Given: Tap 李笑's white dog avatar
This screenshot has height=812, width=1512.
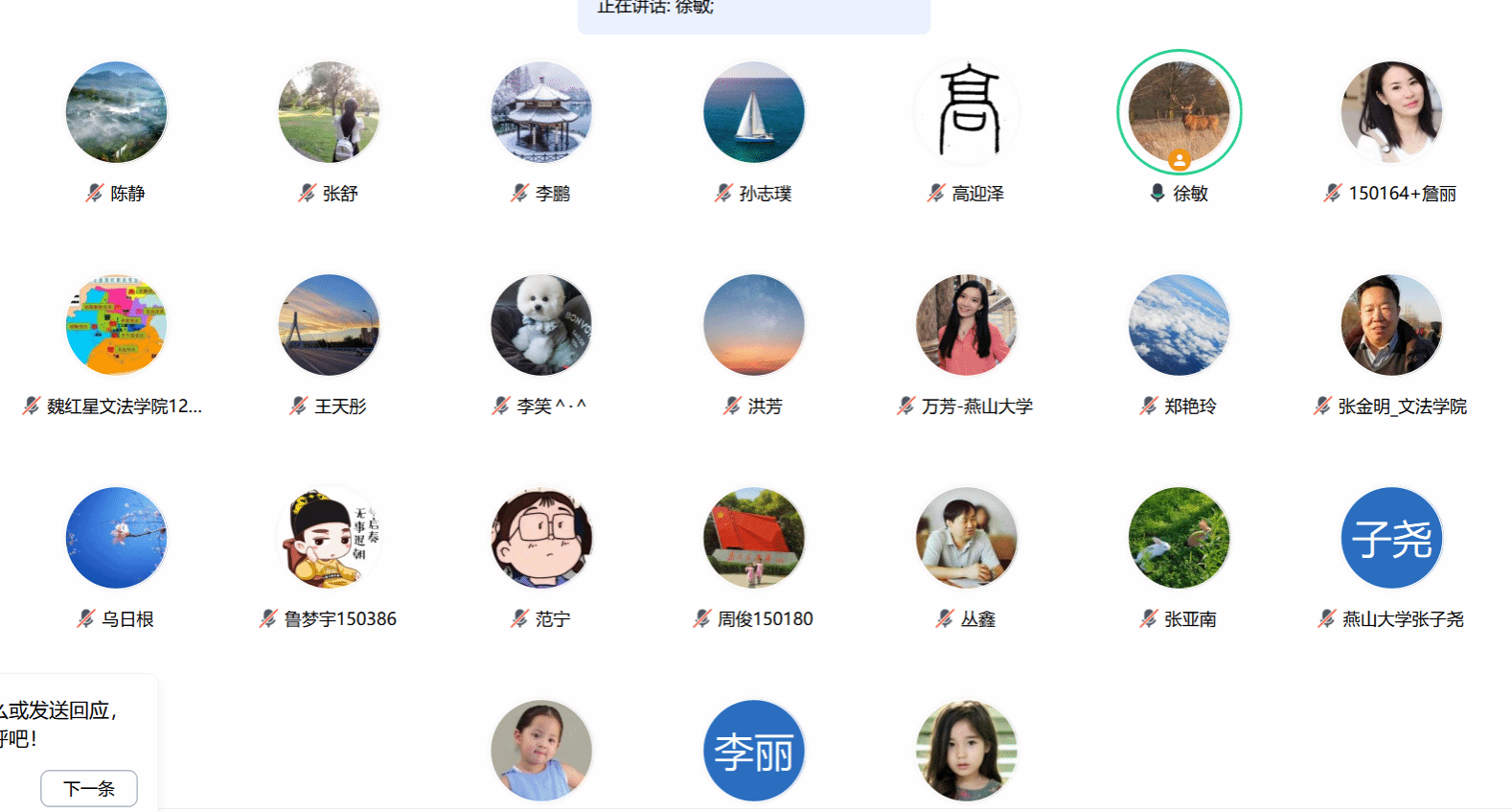Looking at the screenshot, I should point(541,325).
